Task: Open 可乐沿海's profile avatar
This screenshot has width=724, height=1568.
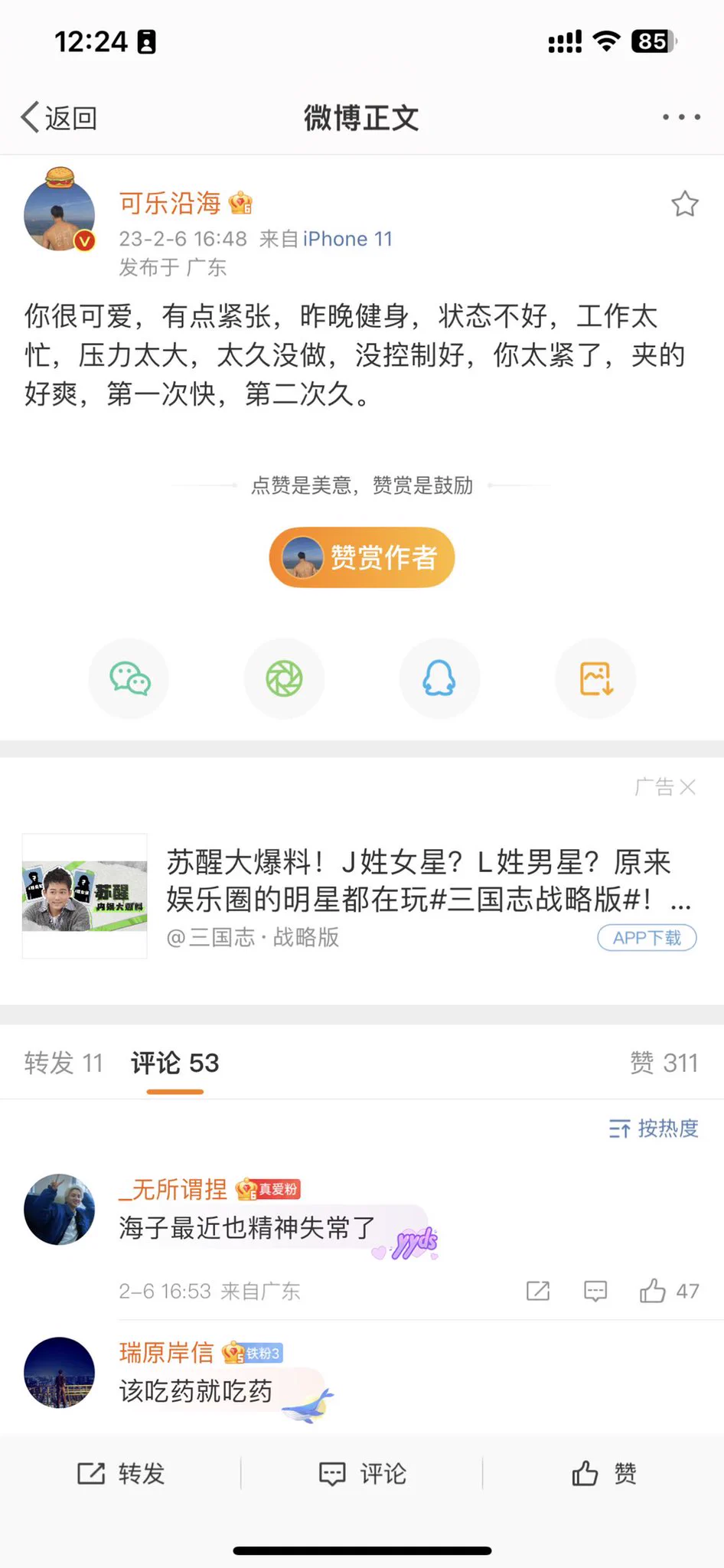Action: [60, 216]
